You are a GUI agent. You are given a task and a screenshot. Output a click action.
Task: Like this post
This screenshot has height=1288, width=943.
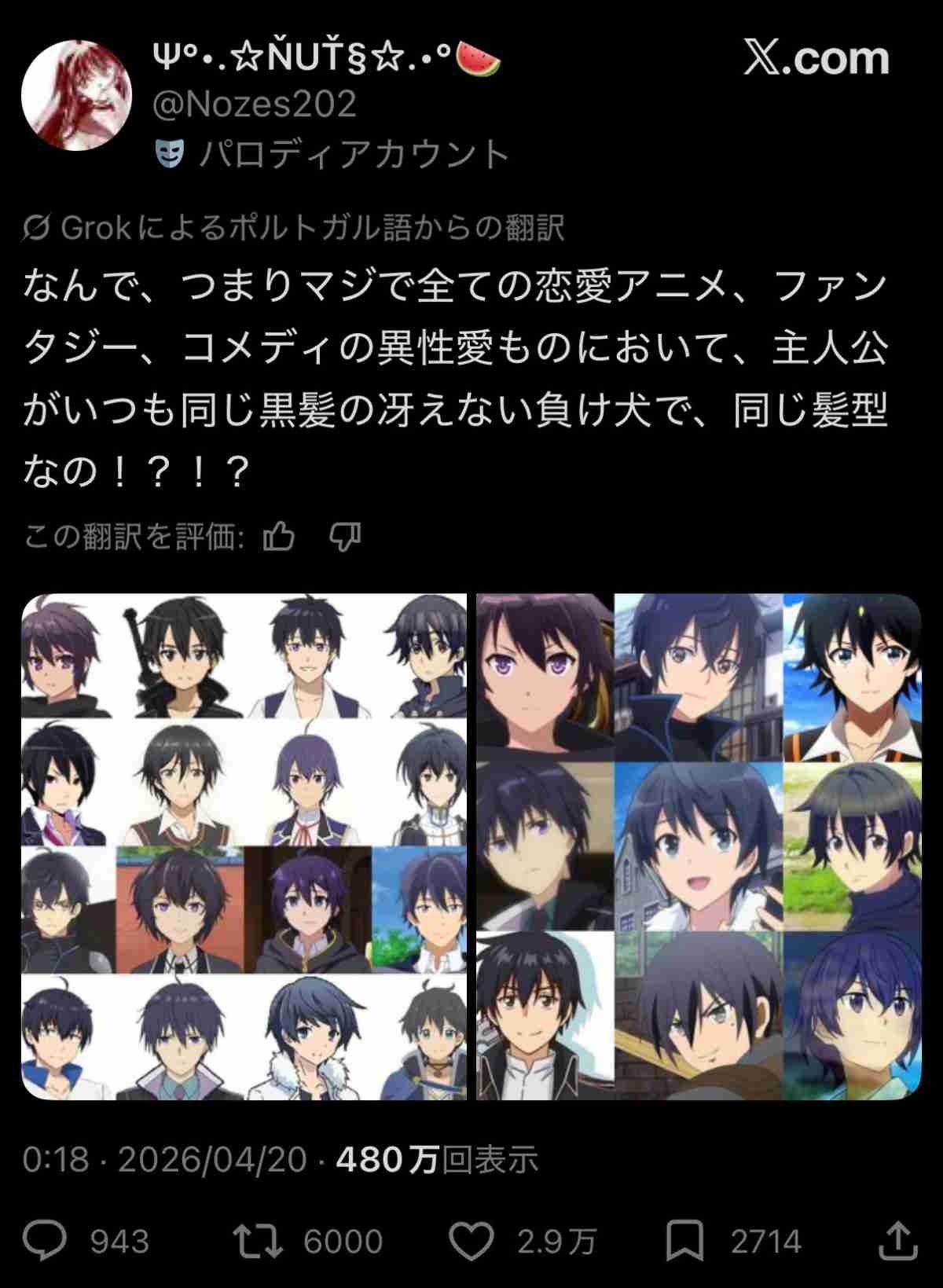pos(471,1242)
